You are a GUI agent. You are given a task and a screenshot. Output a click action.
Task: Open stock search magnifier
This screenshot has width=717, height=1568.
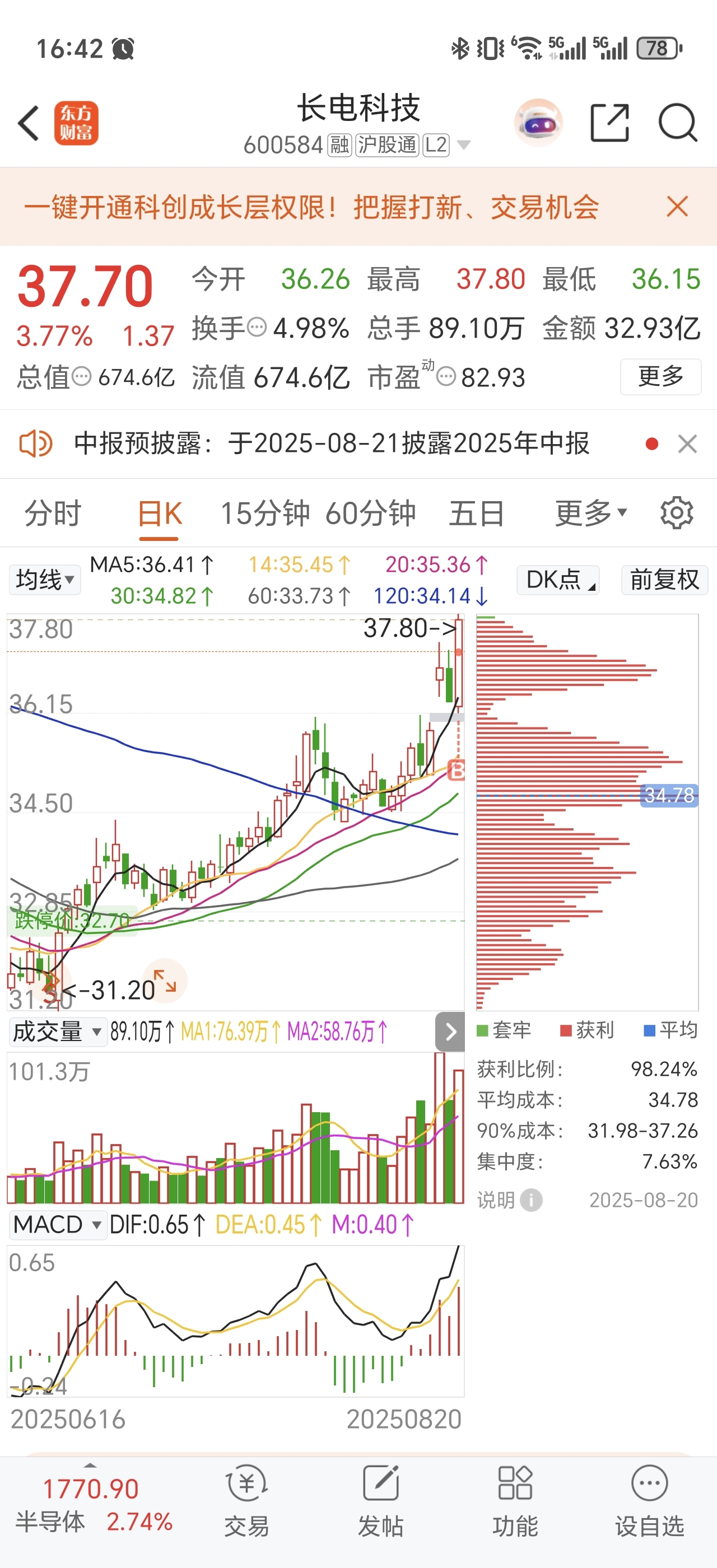(x=677, y=123)
